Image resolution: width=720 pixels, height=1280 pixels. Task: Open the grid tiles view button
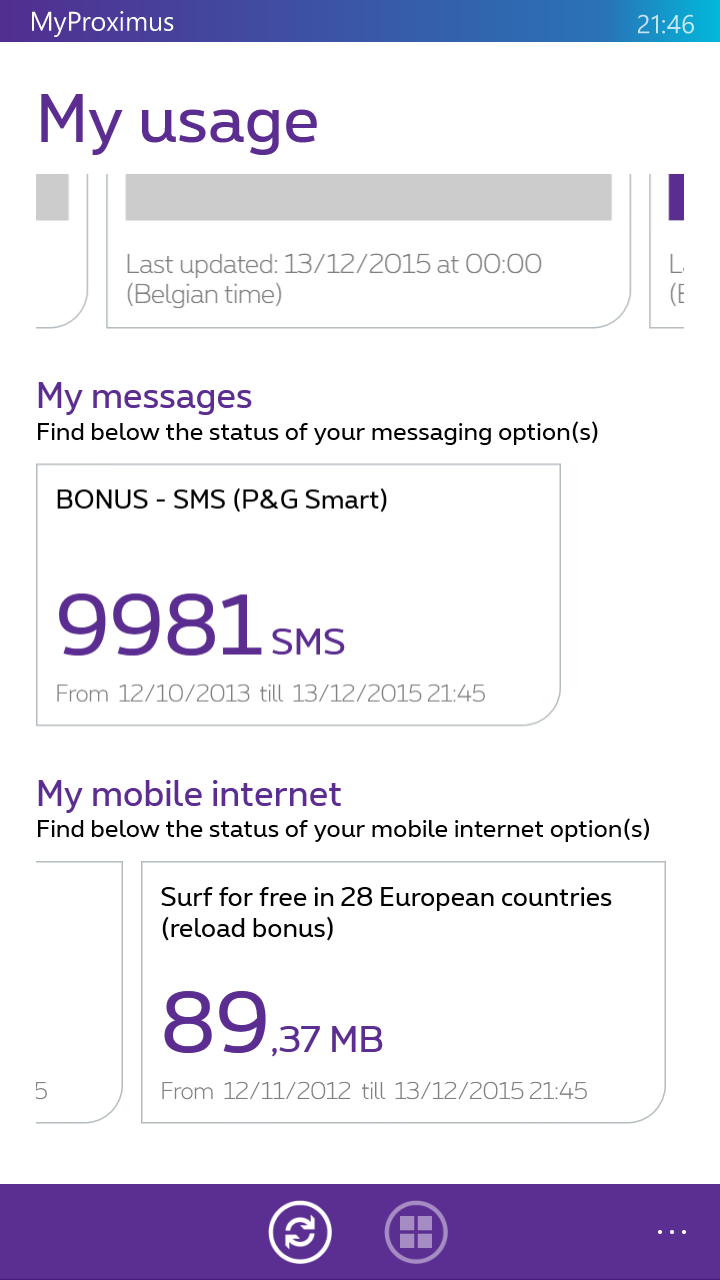(416, 1232)
